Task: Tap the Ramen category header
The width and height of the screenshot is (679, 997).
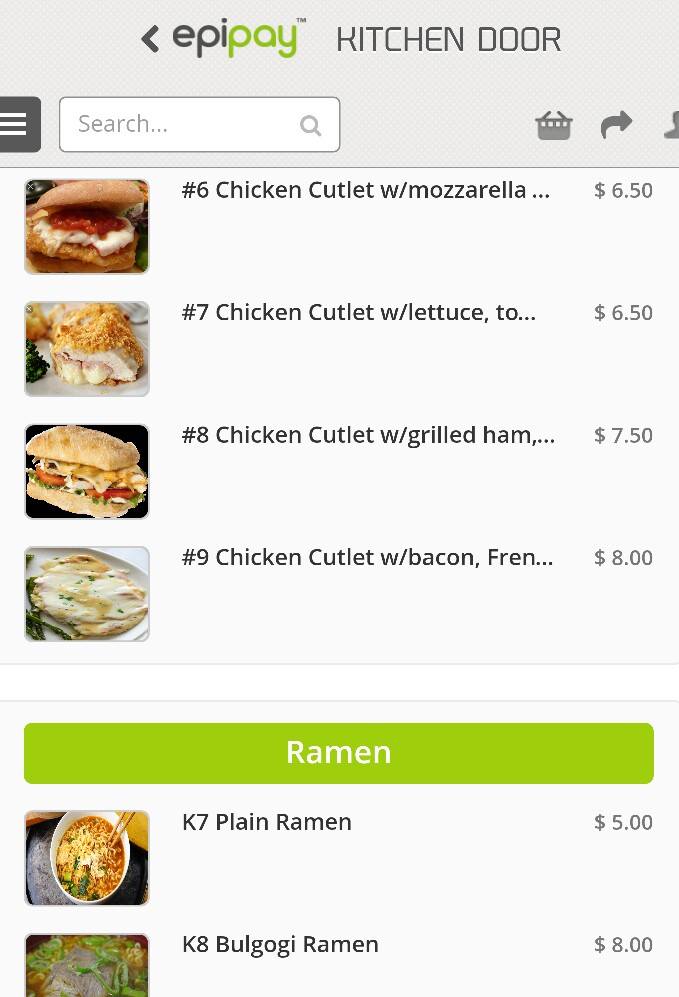Action: click(x=339, y=753)
